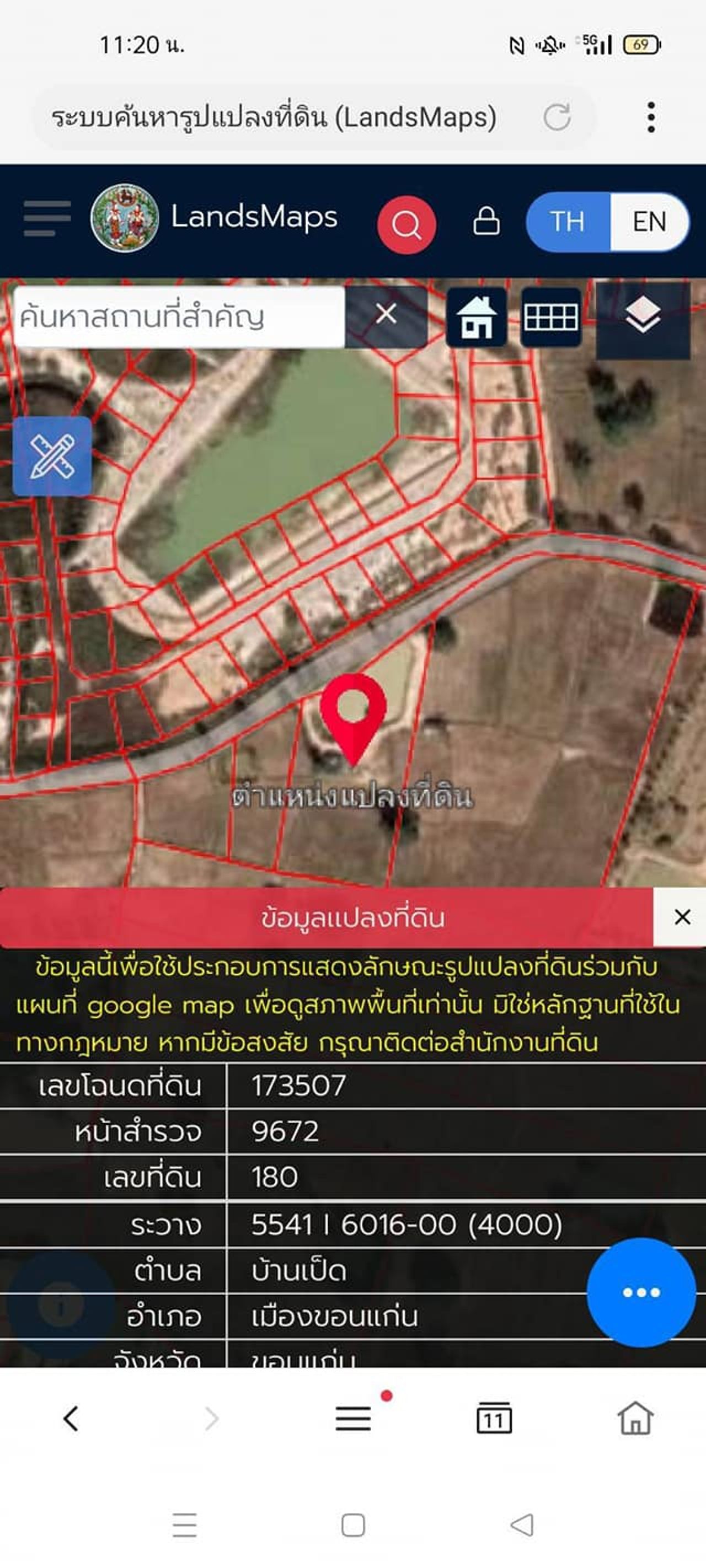The image size is (706, 1568).
Task: Open the lock login icon
Action: pos(486,221)
